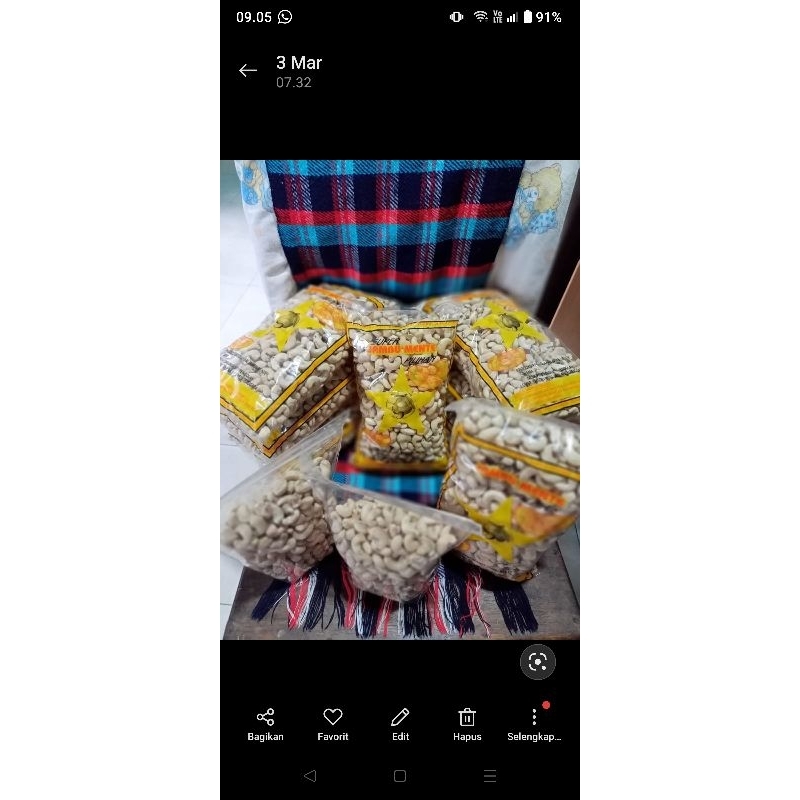Delete the photo with Hapus
The height and width of the screenshot is (800, 800).
(x=467, y=723)
